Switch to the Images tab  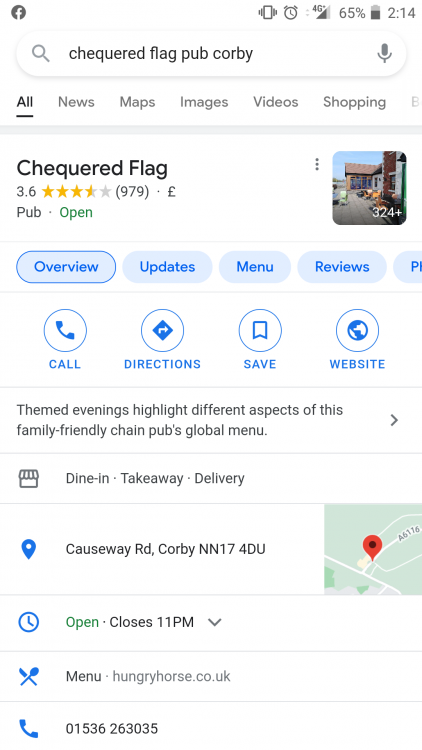pyautogui.click(x=204, y=102)
